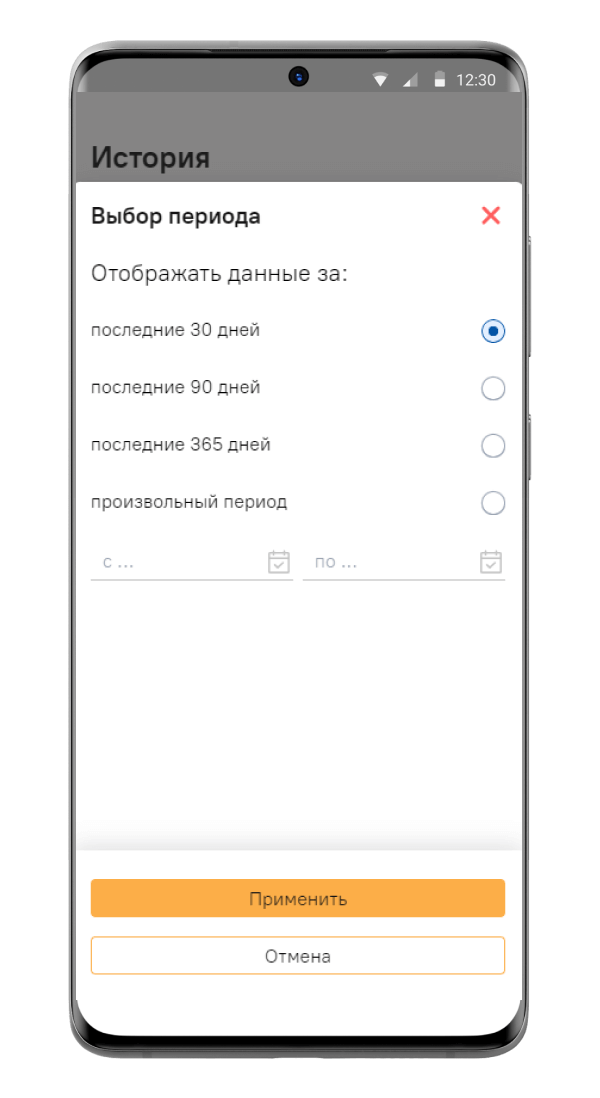Open the calendar for the start date
The width and height of the screenshot is (600, 1098).
click(x=279, y=562)
